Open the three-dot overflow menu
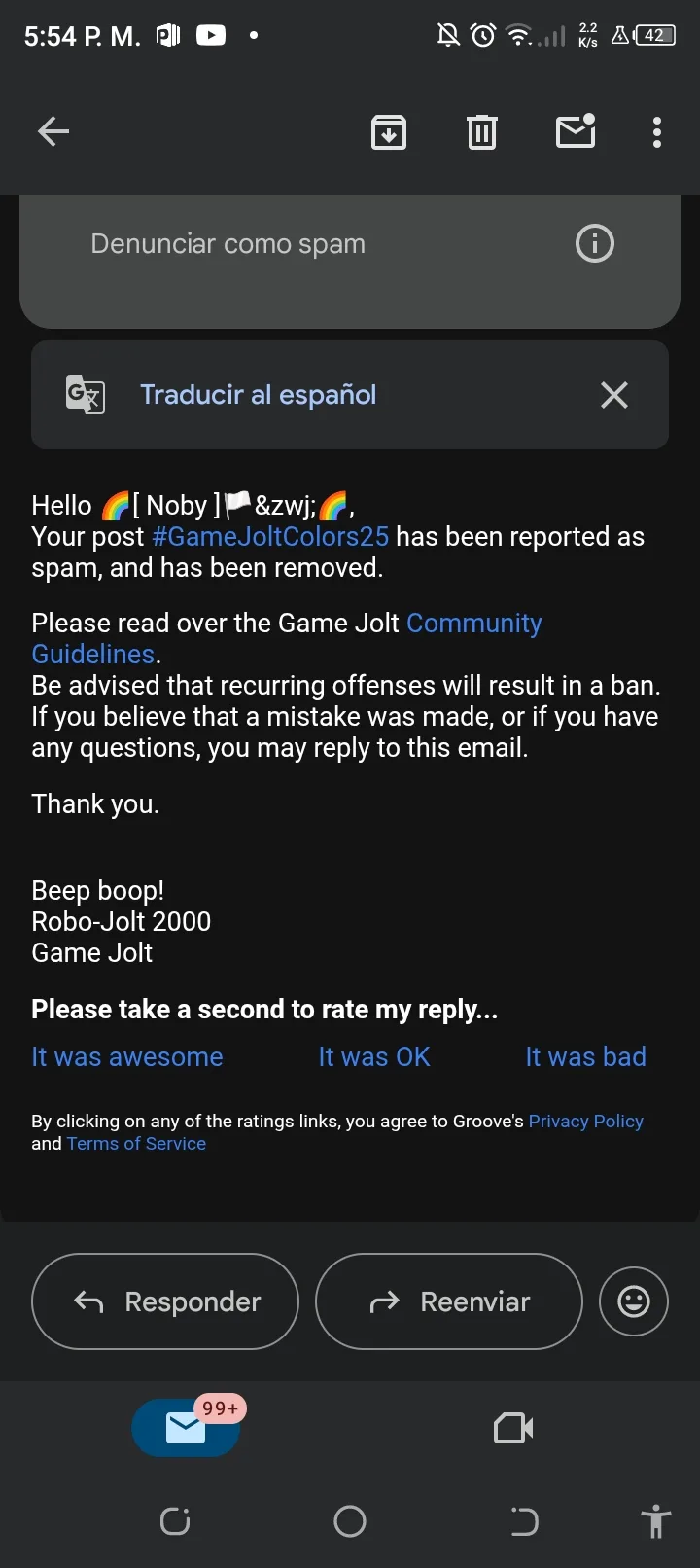700x1568 pixels. 657,131
